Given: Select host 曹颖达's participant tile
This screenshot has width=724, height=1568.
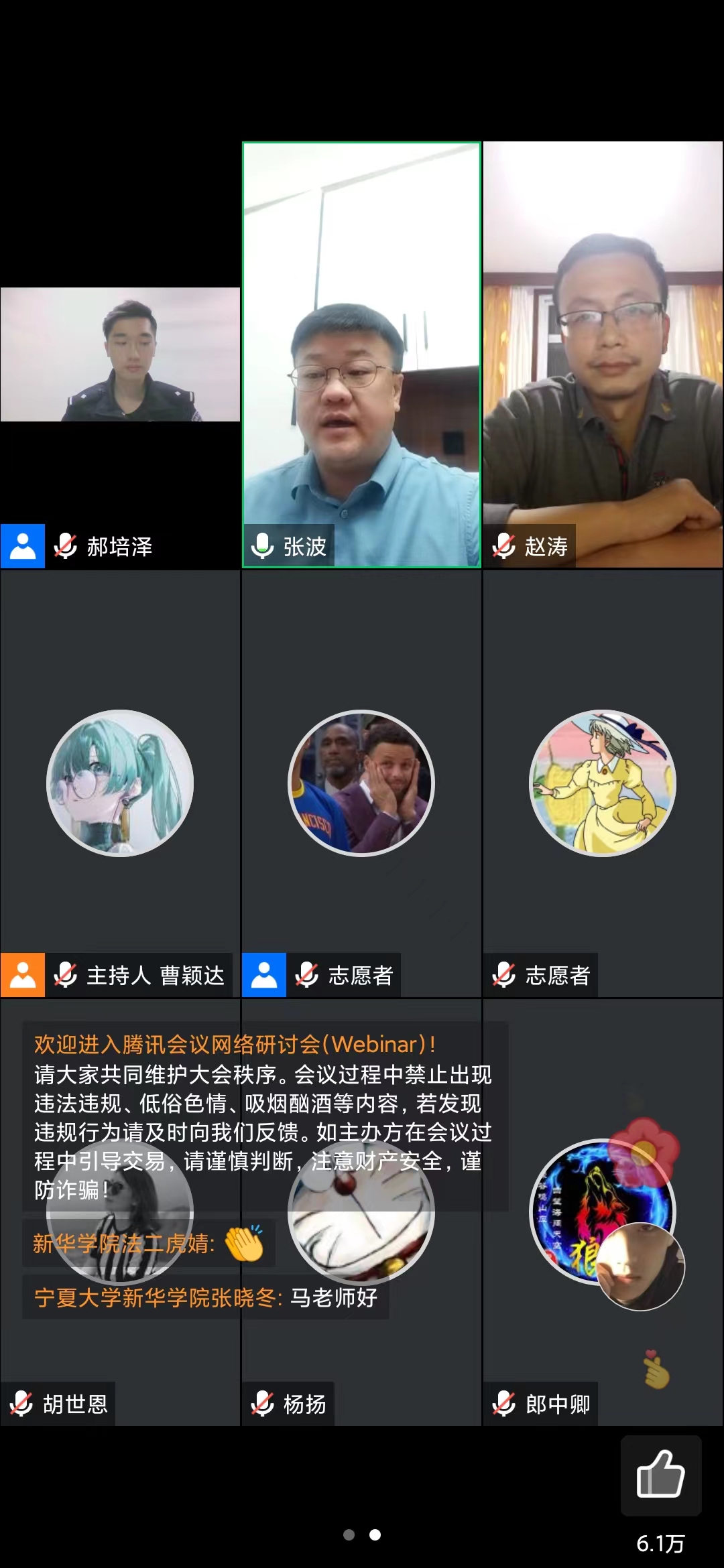Looking at the screenshot, I should [120, 784].
